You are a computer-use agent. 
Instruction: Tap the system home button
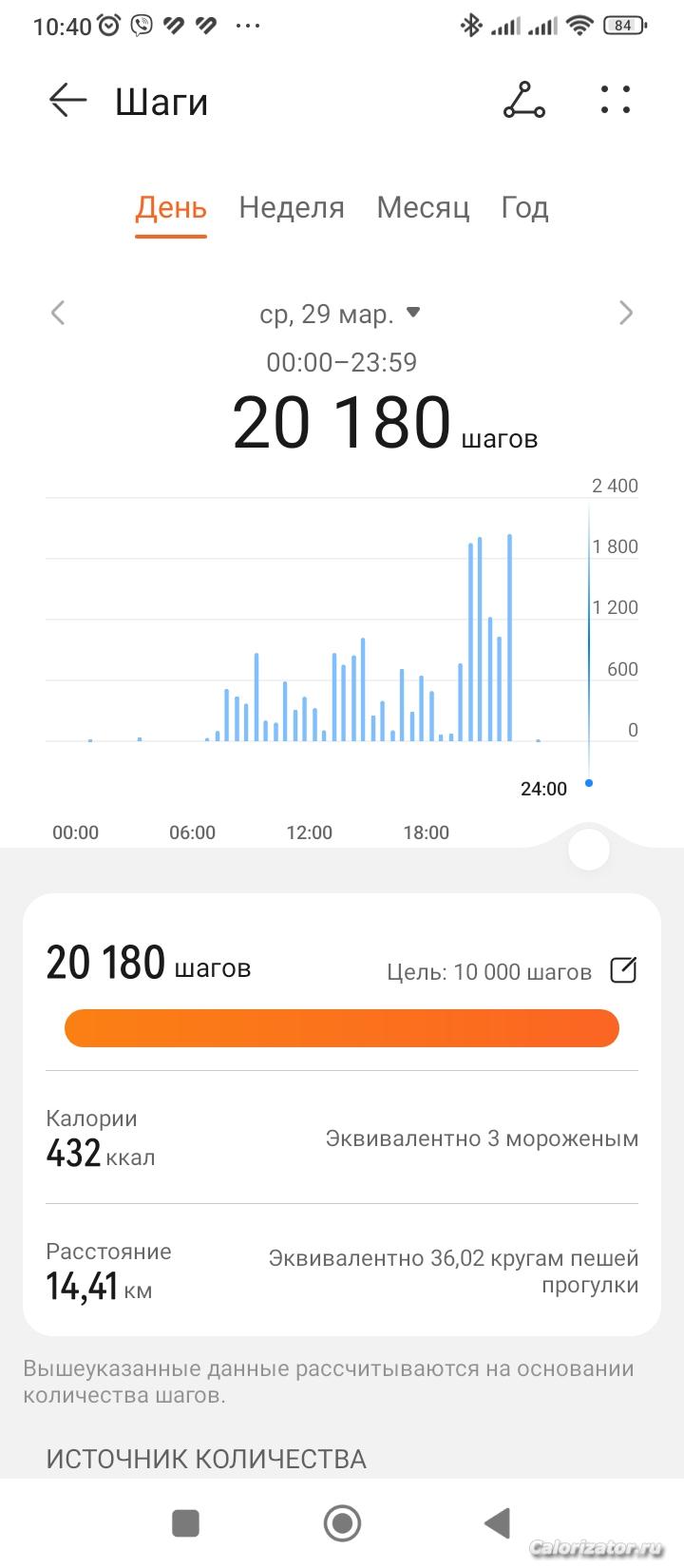point(342,1522)
